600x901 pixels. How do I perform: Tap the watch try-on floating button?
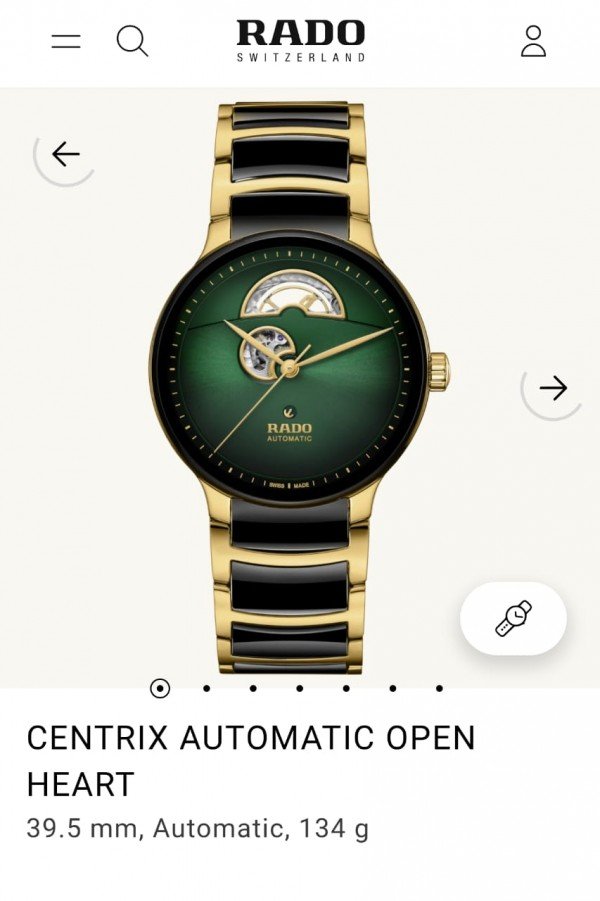click(513, 618)
